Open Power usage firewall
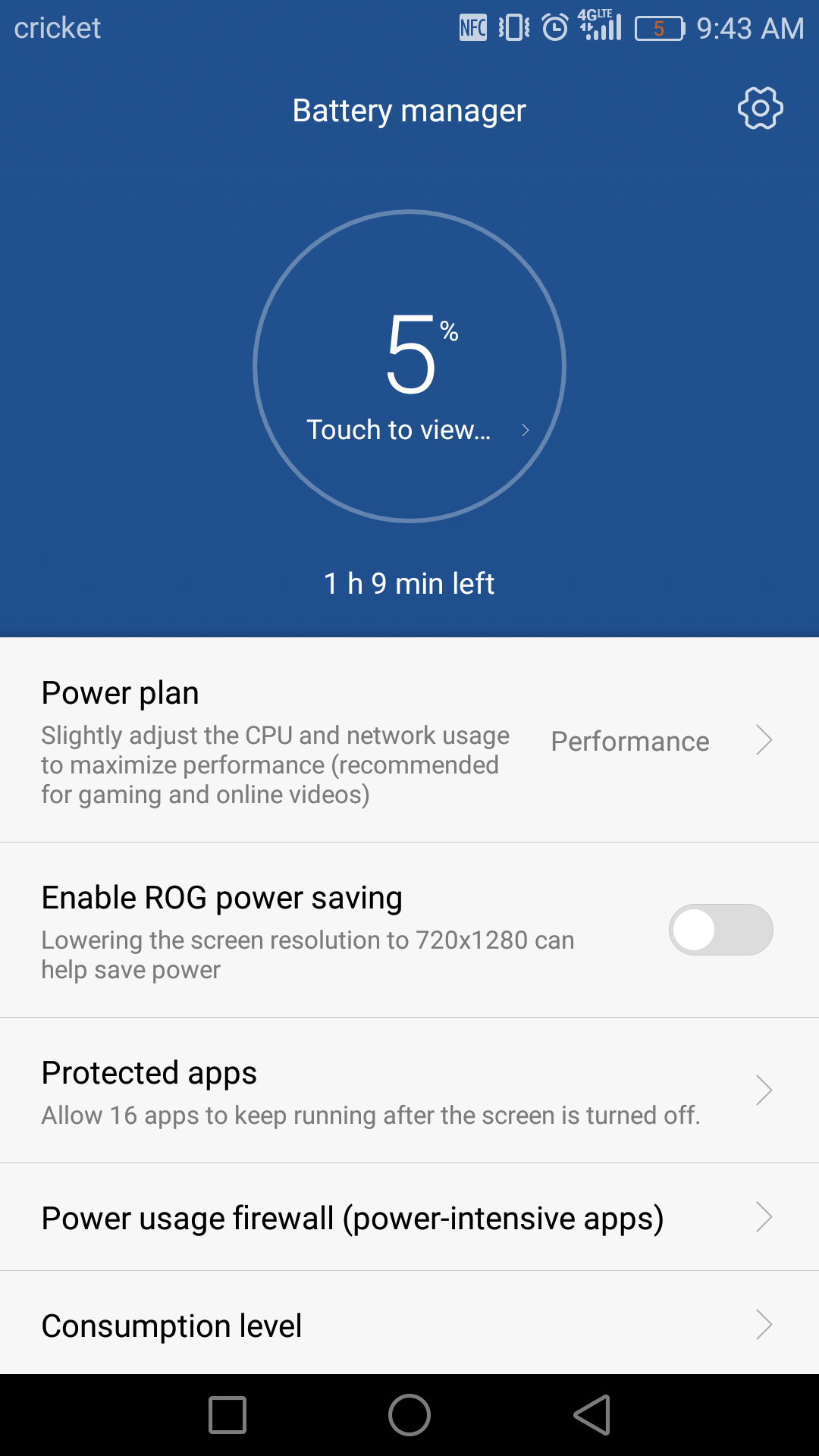819x1456 pixels. point(409,1218)
